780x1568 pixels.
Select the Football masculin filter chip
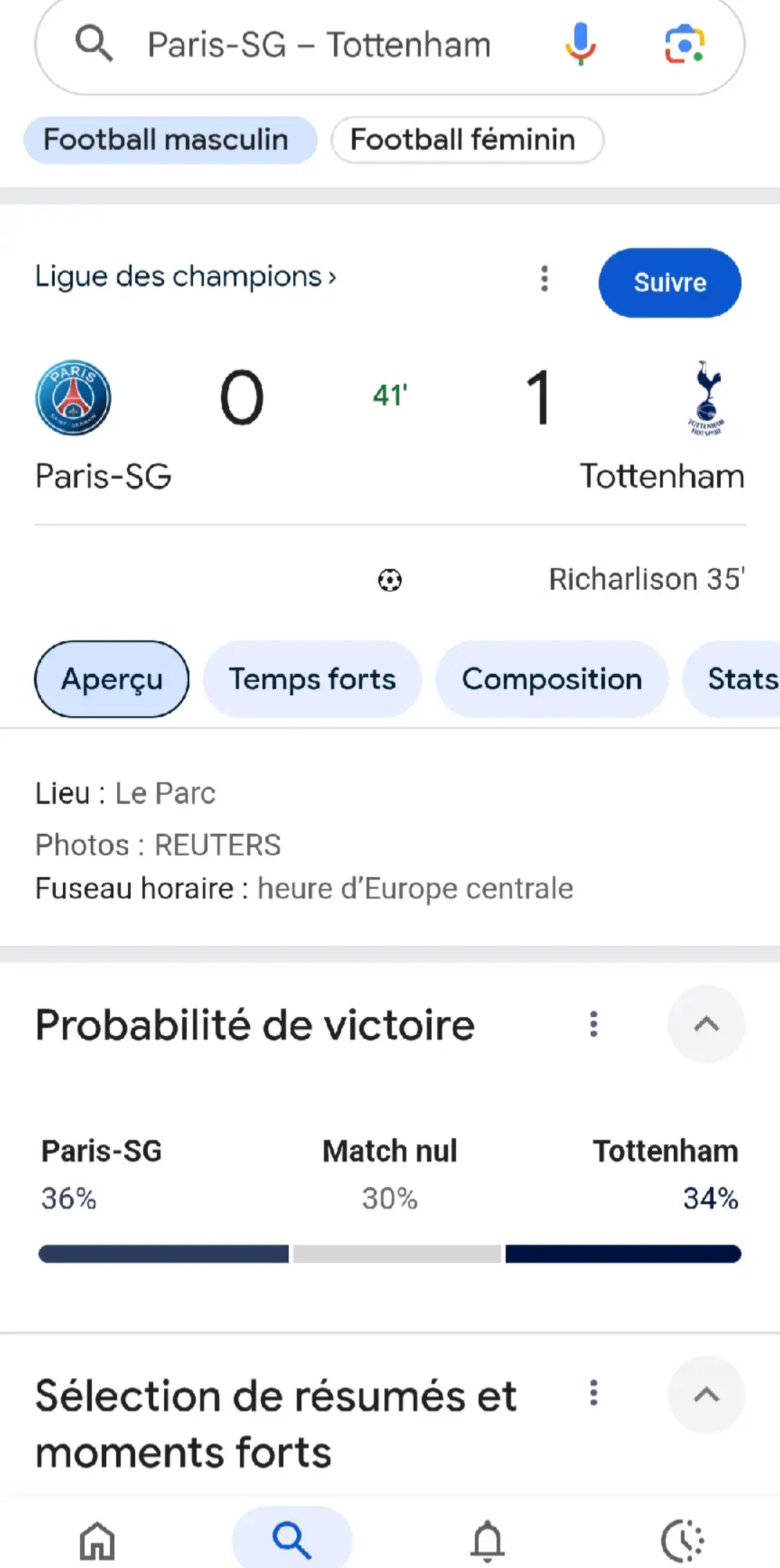point(170,139)
